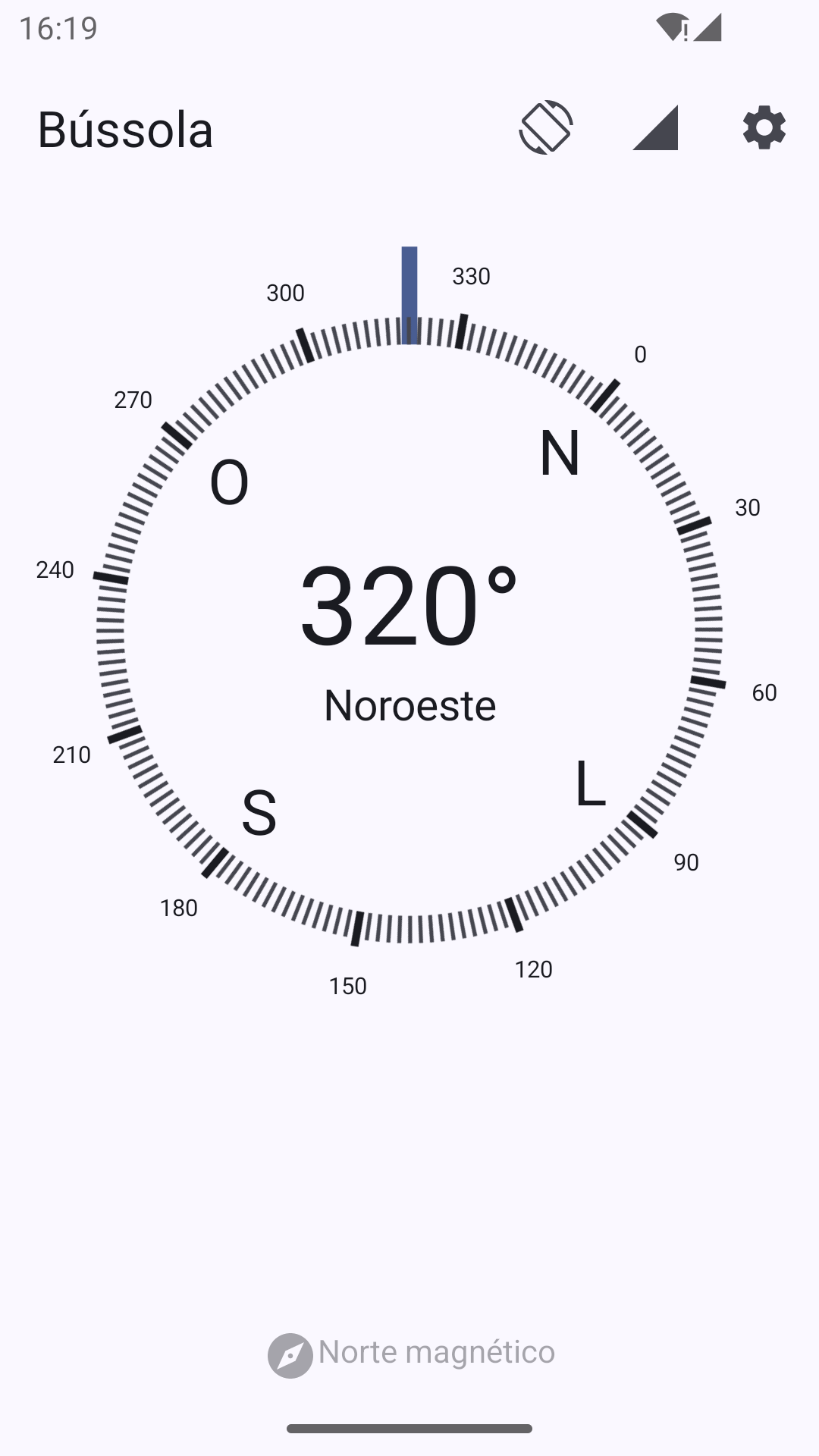Toggle the screen rotation lock icon
Screen dimensions: 819x1456
pos(546,127)
